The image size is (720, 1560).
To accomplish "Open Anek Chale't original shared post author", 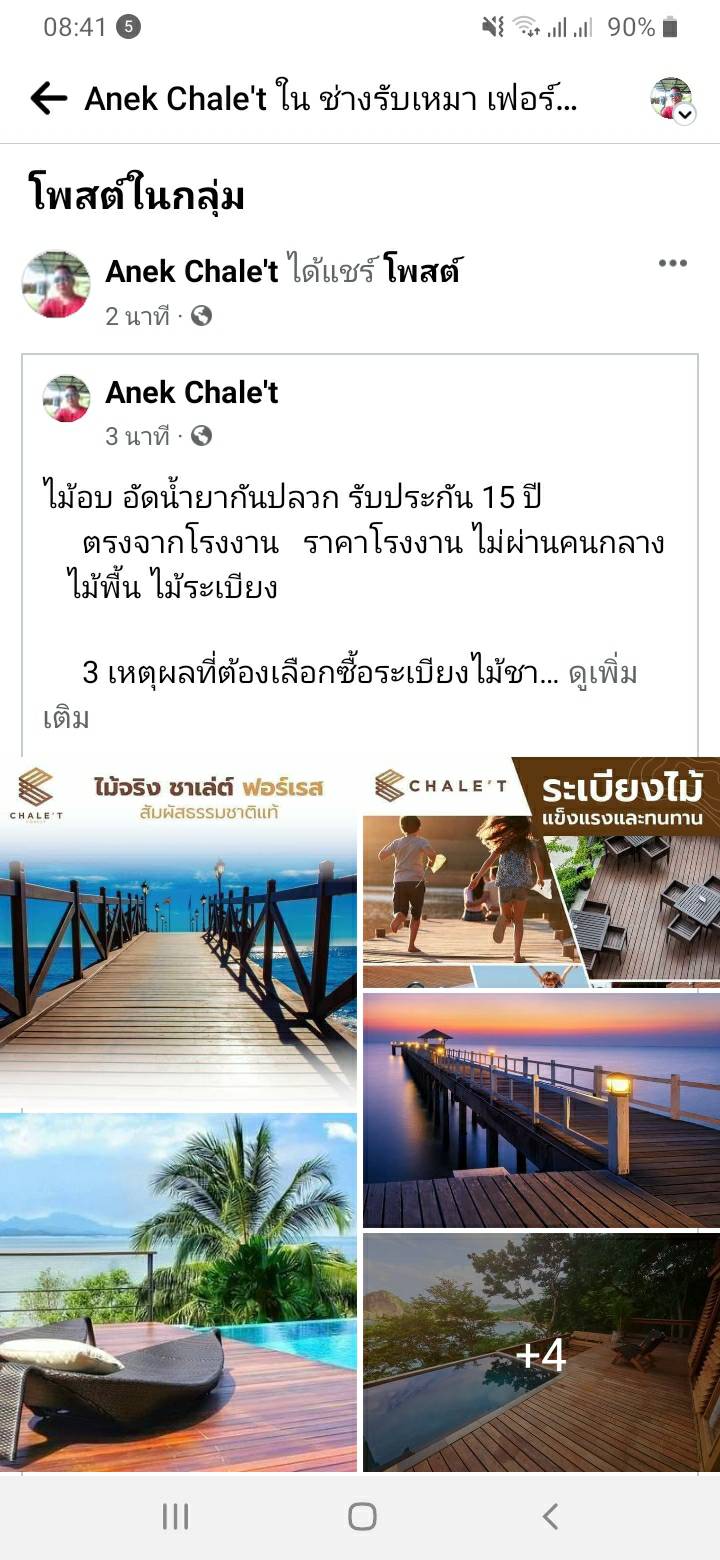I will coord(191,393).
